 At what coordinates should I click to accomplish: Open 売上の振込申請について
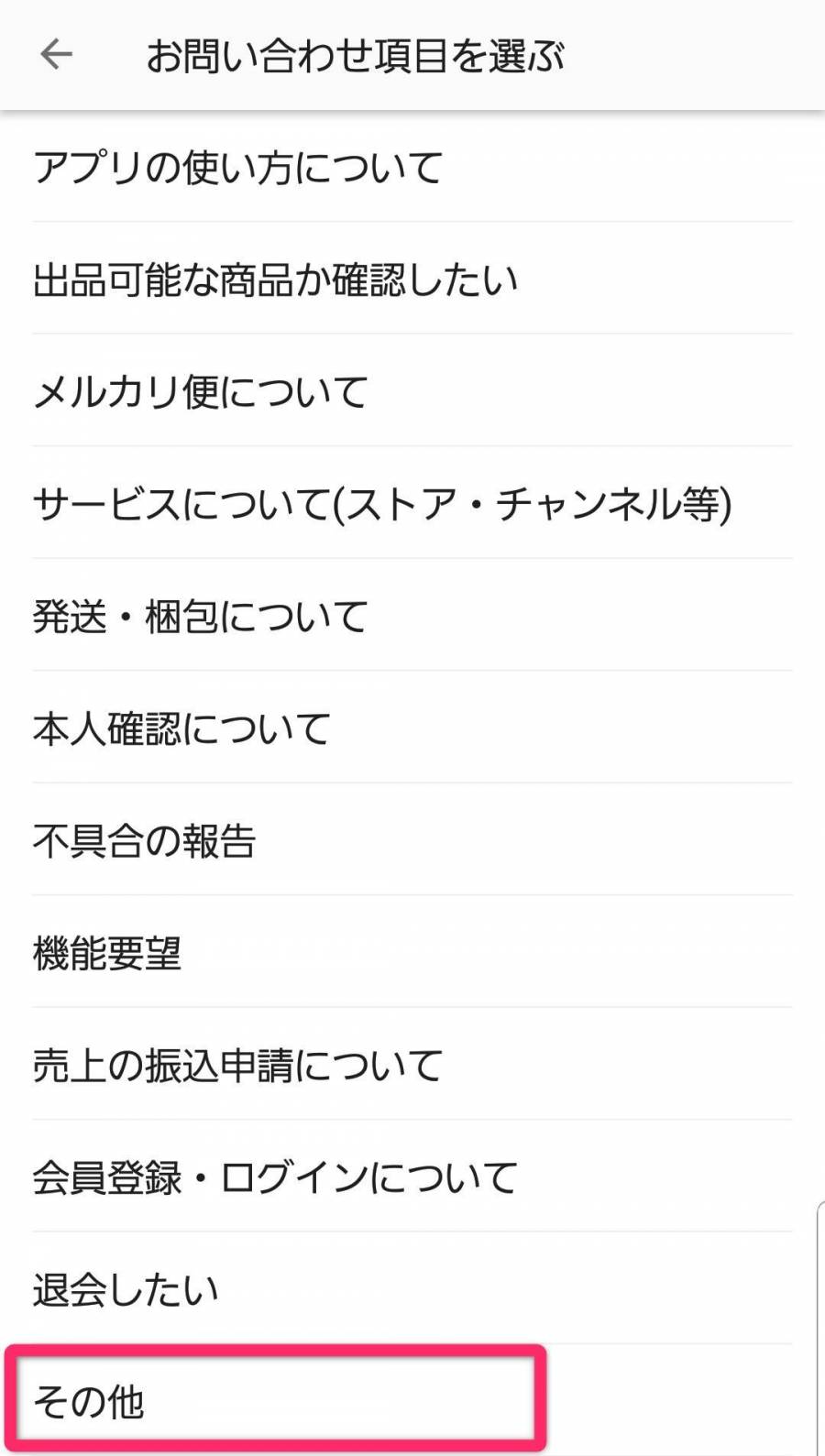[237, 1066]
